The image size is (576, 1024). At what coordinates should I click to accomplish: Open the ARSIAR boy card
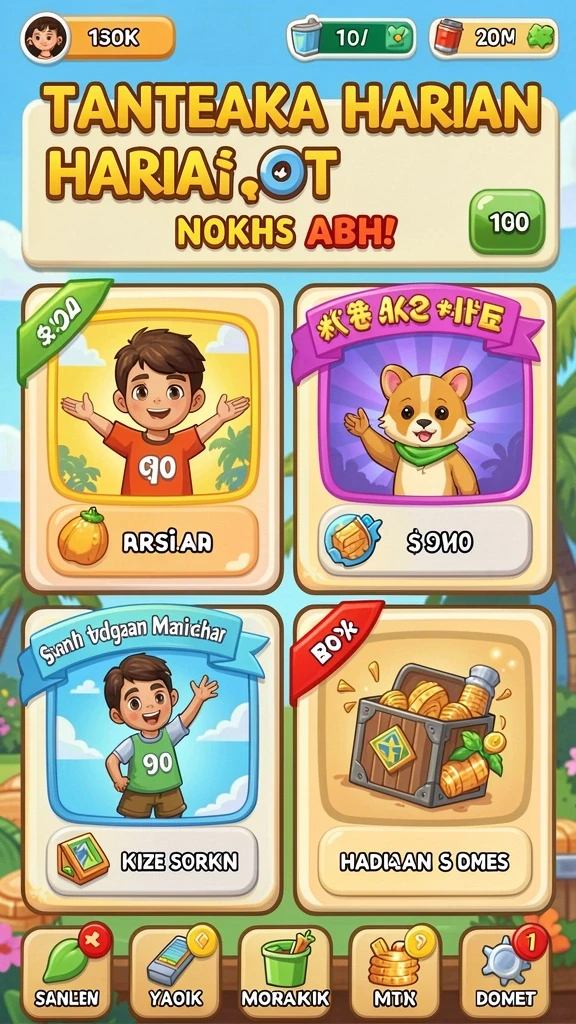(x=153, y=439)
